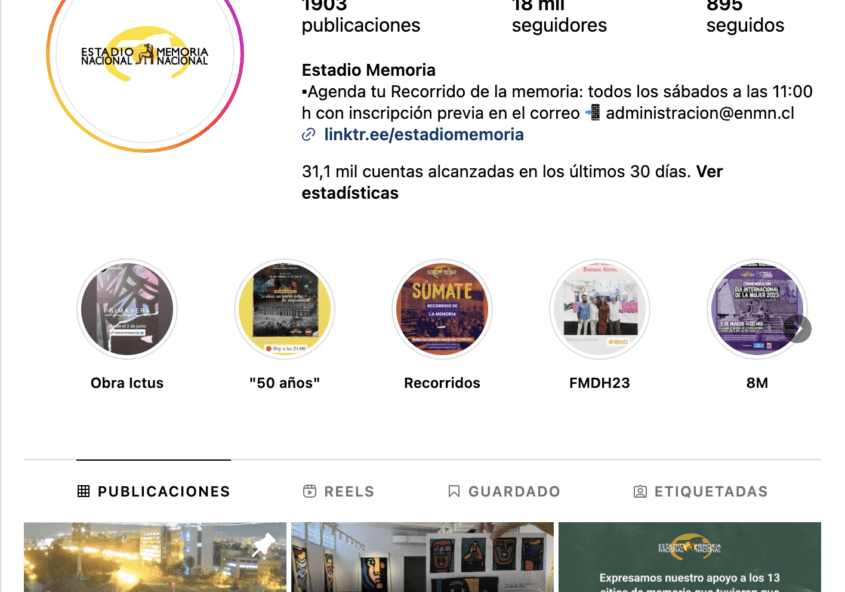This screenshot has width=845, height=592.
Task: Switch to the Guardado tab
Action: [x=504, y=491]
